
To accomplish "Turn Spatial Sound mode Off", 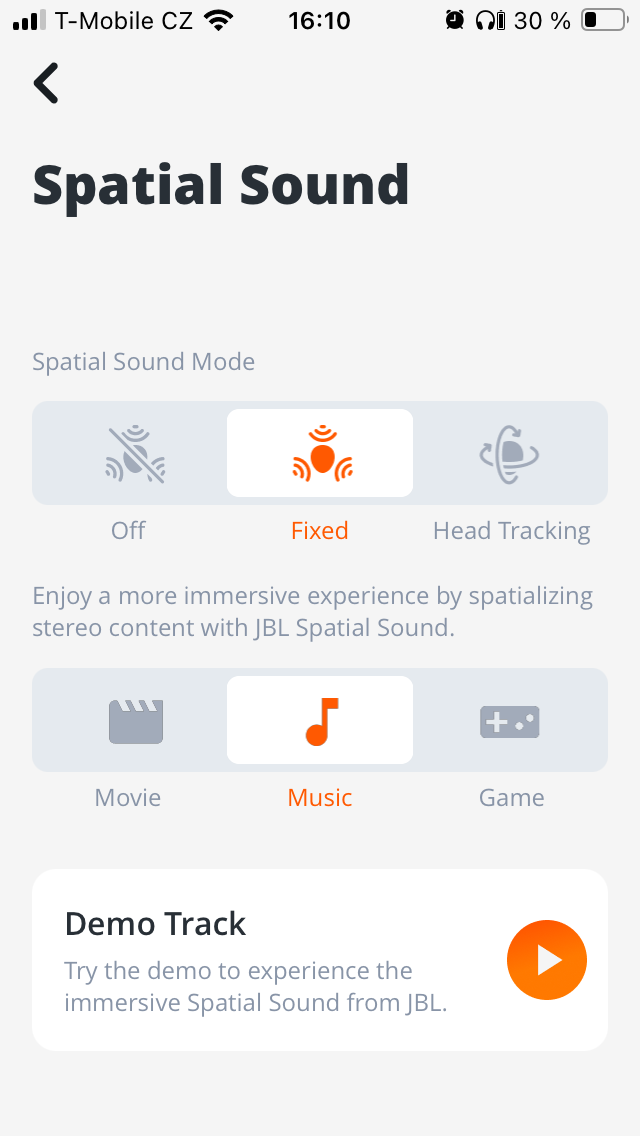I will (129, 454).
